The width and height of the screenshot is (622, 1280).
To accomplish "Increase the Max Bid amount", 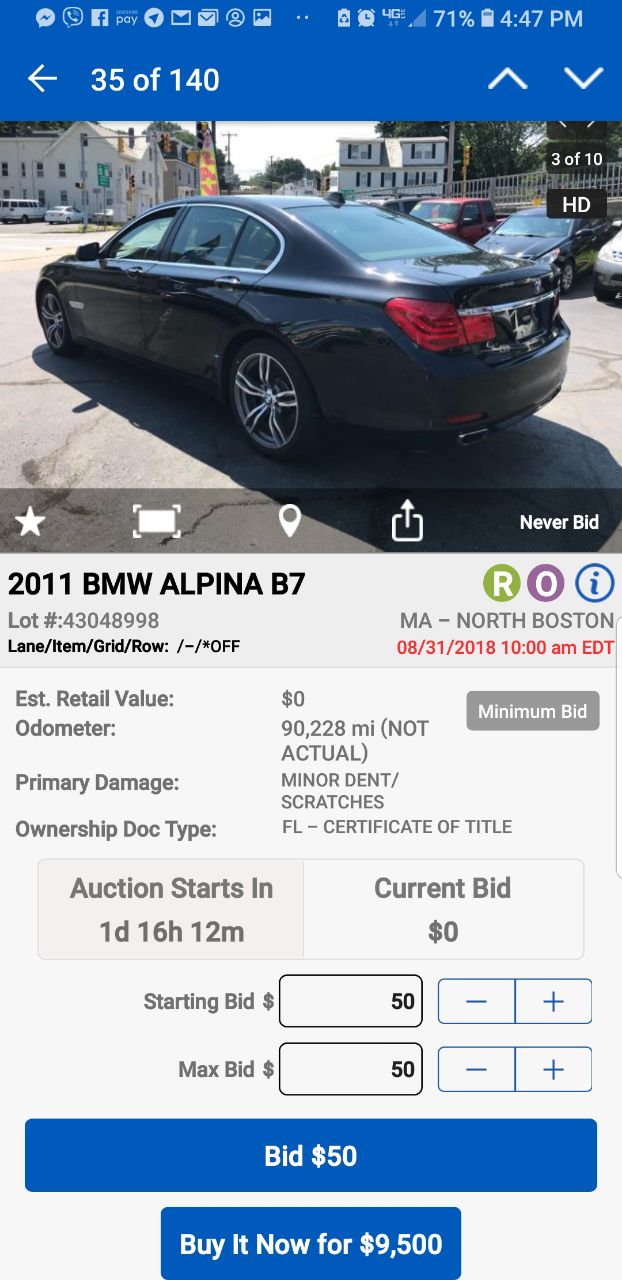I will click(553, 1069).
